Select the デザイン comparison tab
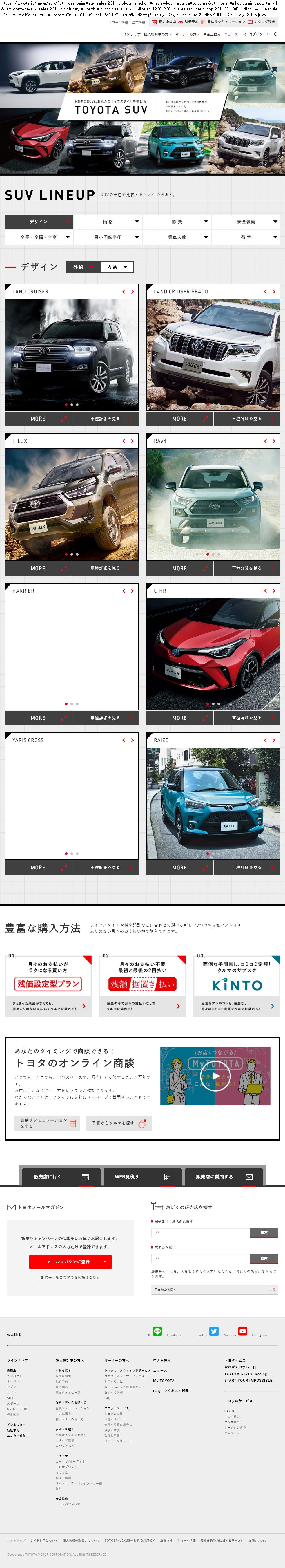285x1568 pixels. pyautogui.click(x=38, y=222)
